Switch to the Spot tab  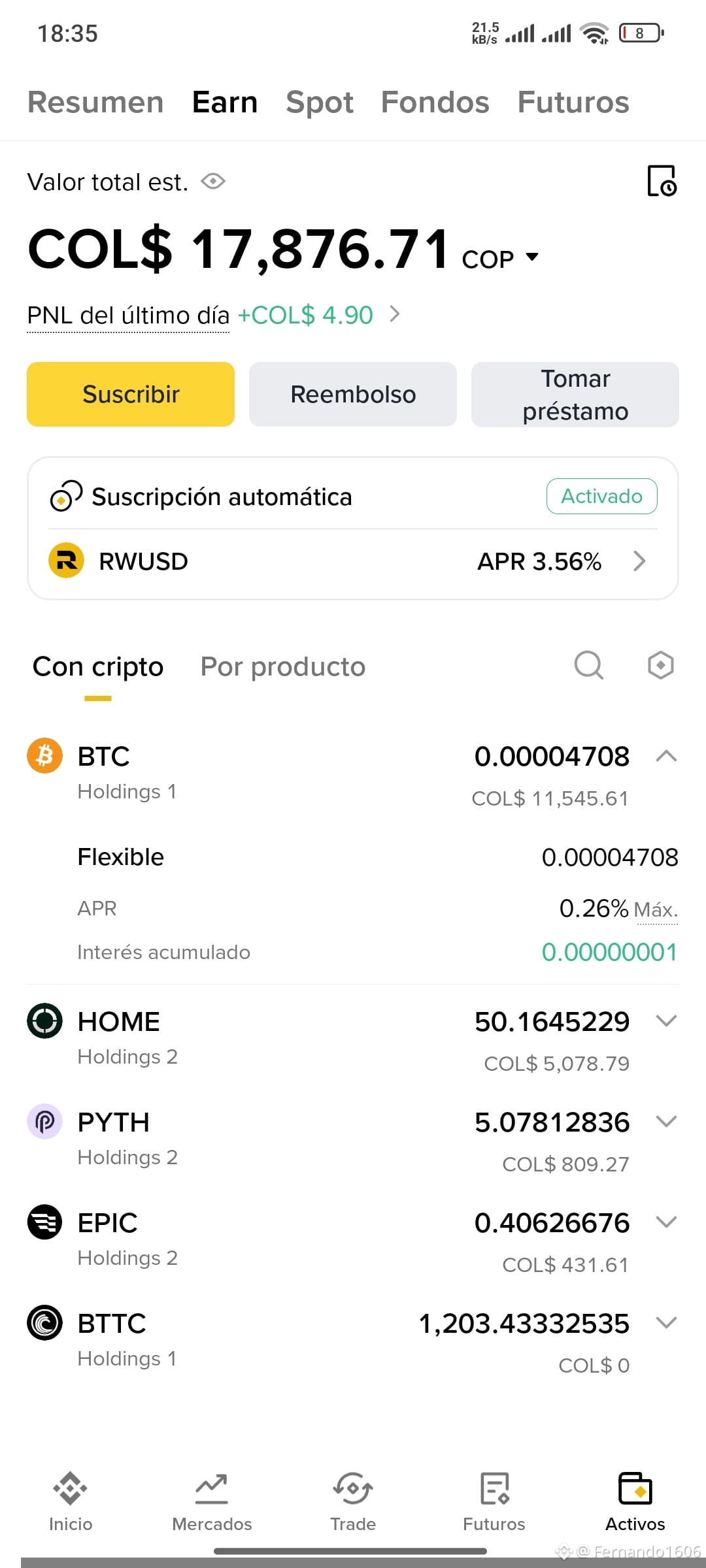coord(320,103)
